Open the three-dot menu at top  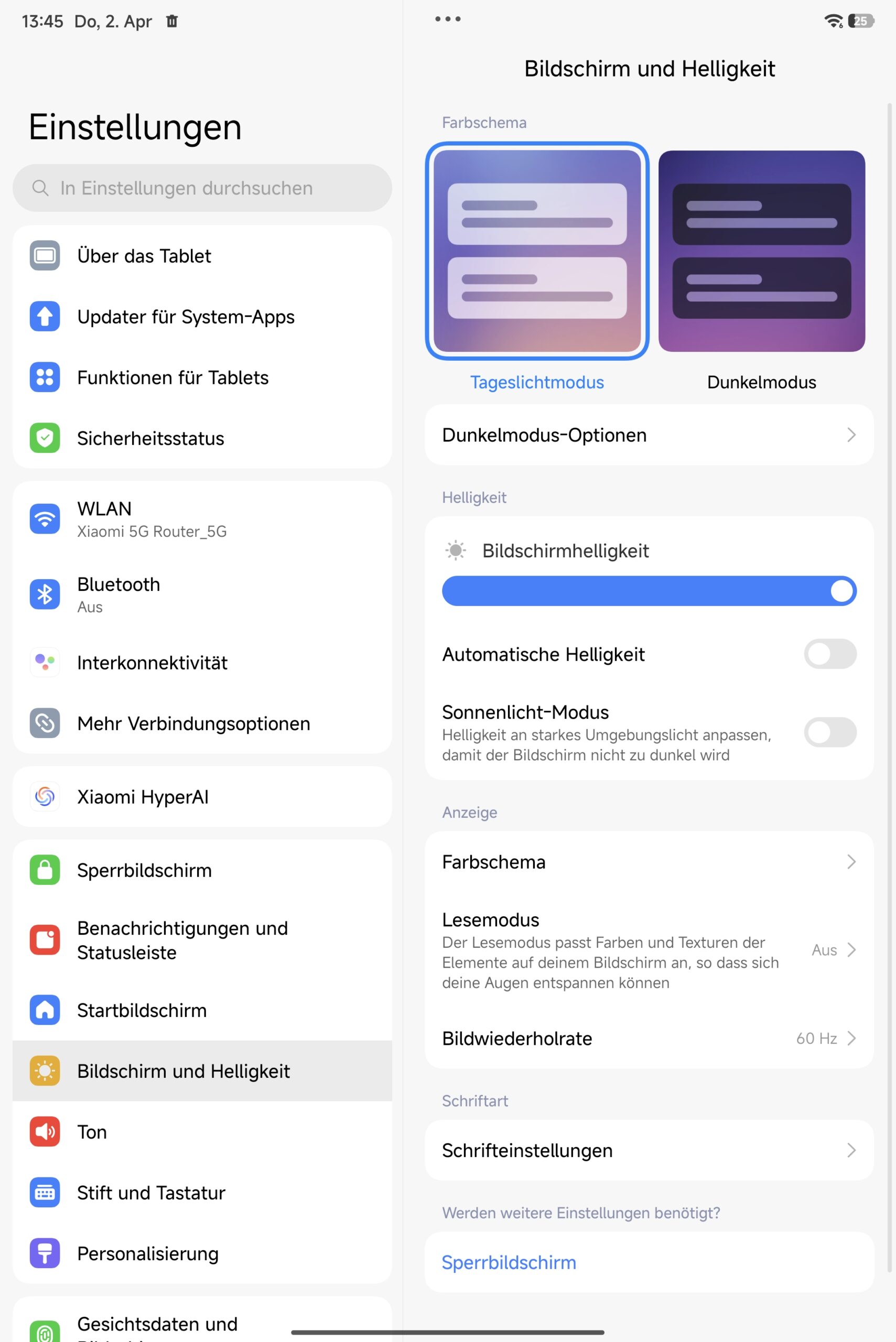[447, 19]
